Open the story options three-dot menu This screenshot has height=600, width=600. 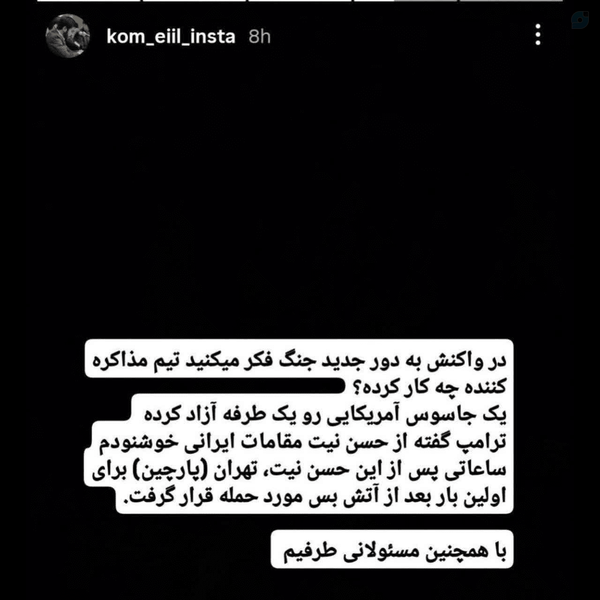click(538, 35)
